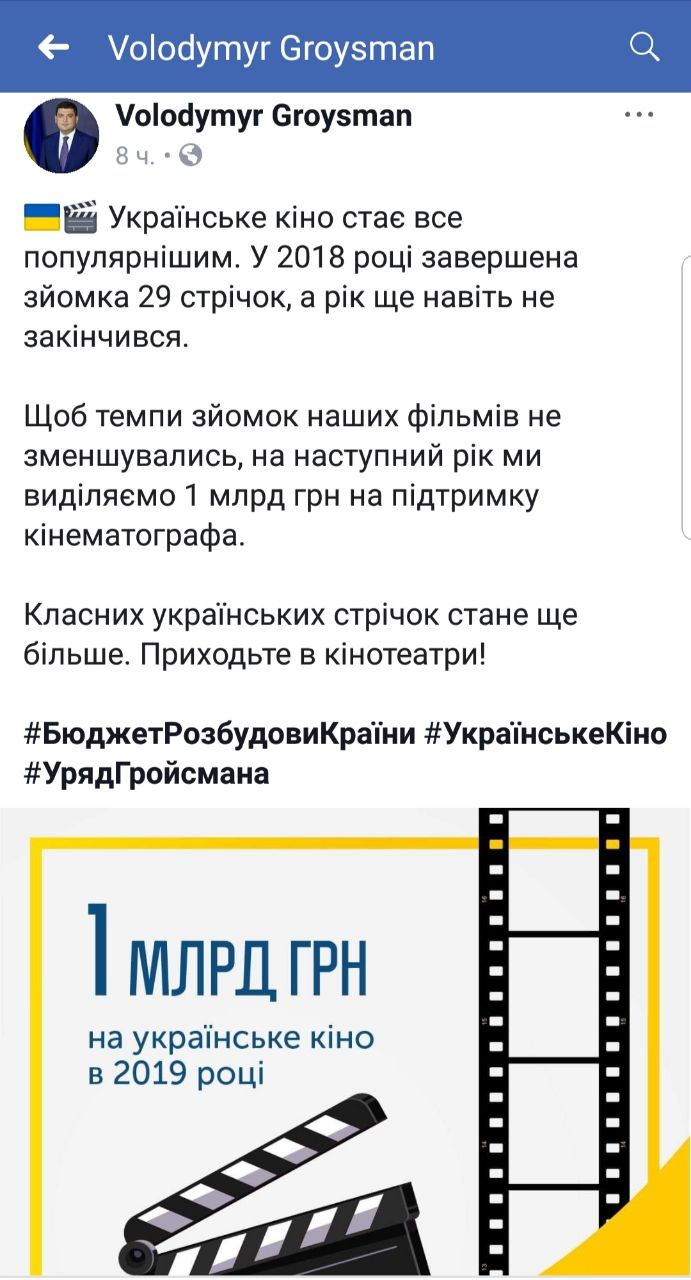Viewport: 691px width, 1280px height.
Task: Open hashtag #УкраїнськеКіно
Action: pyautogui.click(x=545, y=735)
